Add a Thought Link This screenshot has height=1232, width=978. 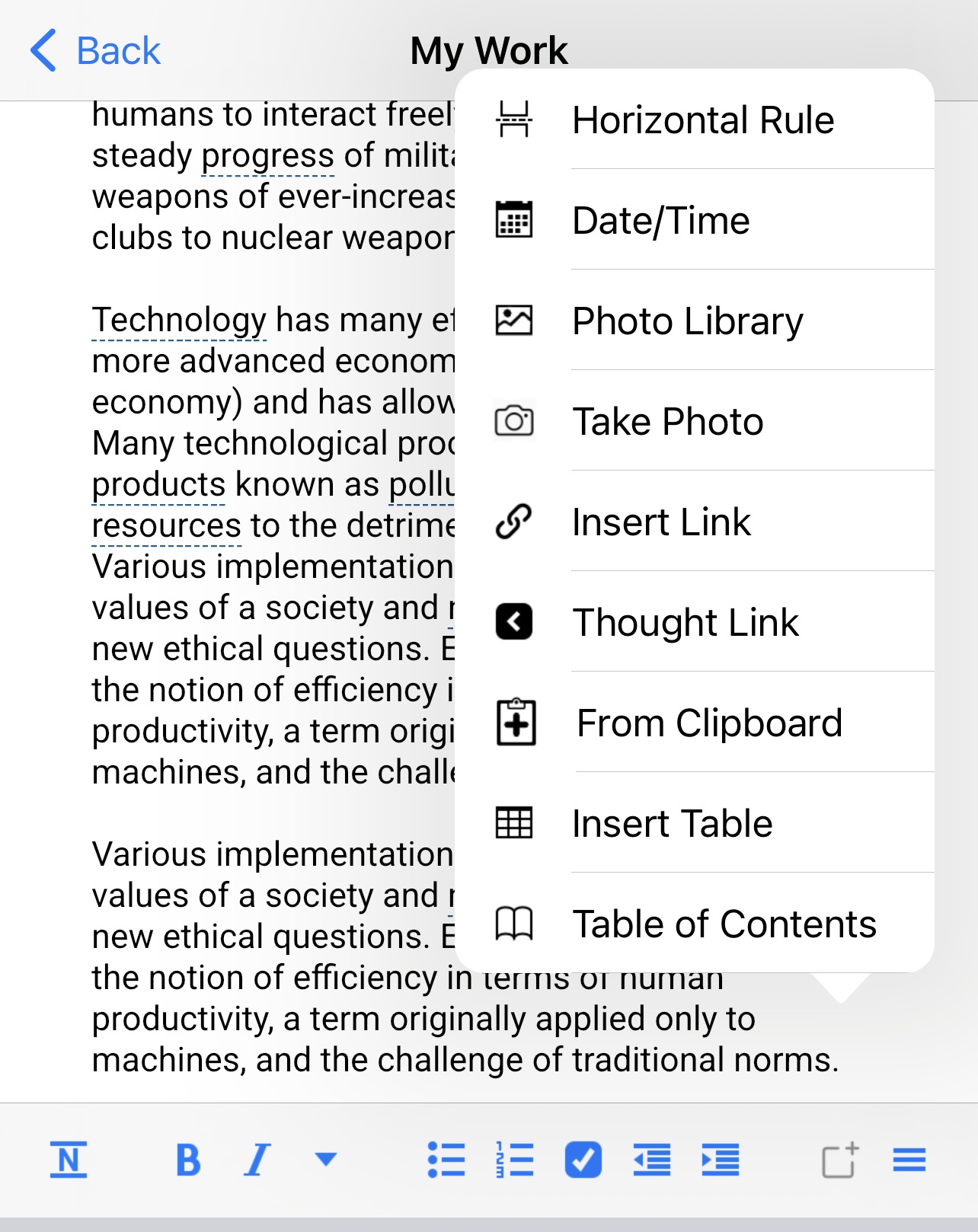point(685,623)
